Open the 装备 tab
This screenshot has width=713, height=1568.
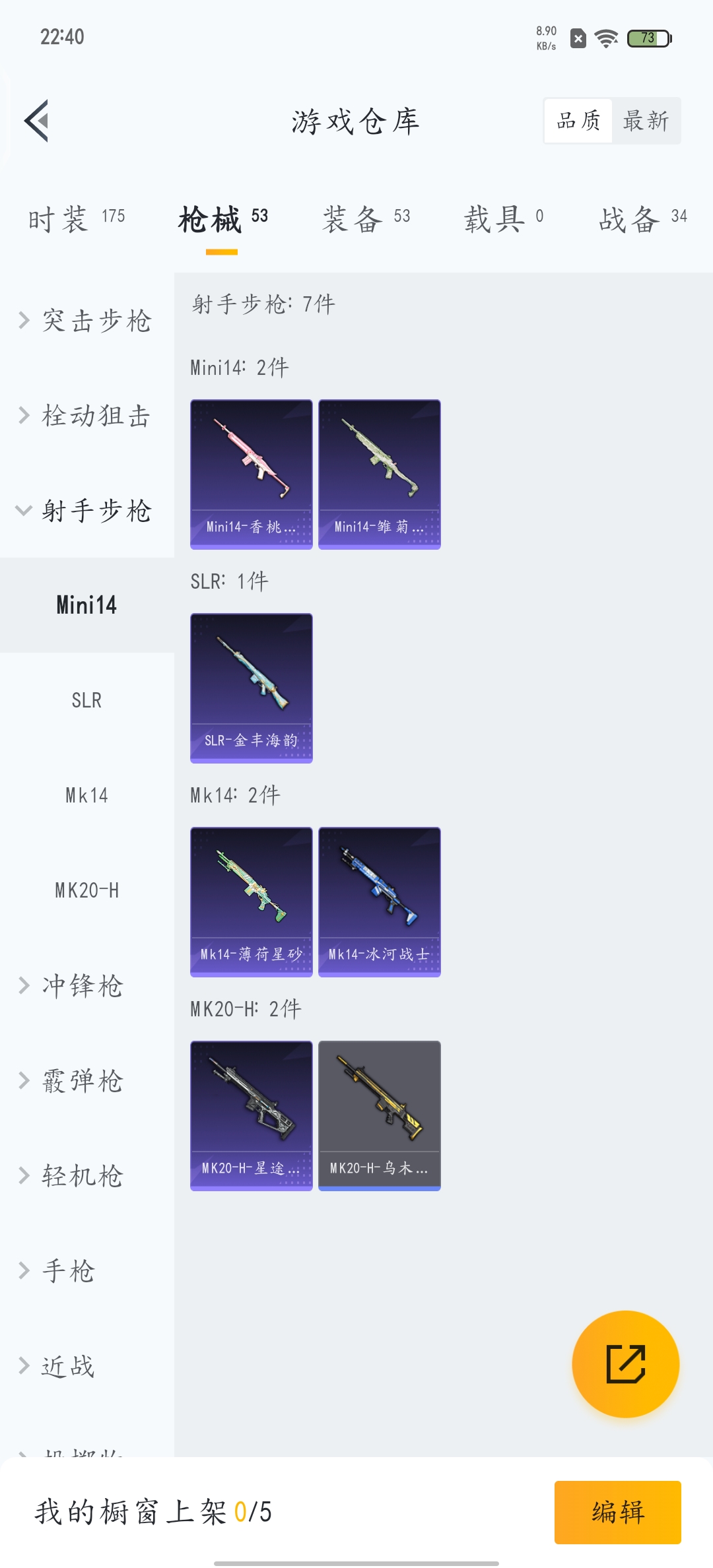point(366,218)
